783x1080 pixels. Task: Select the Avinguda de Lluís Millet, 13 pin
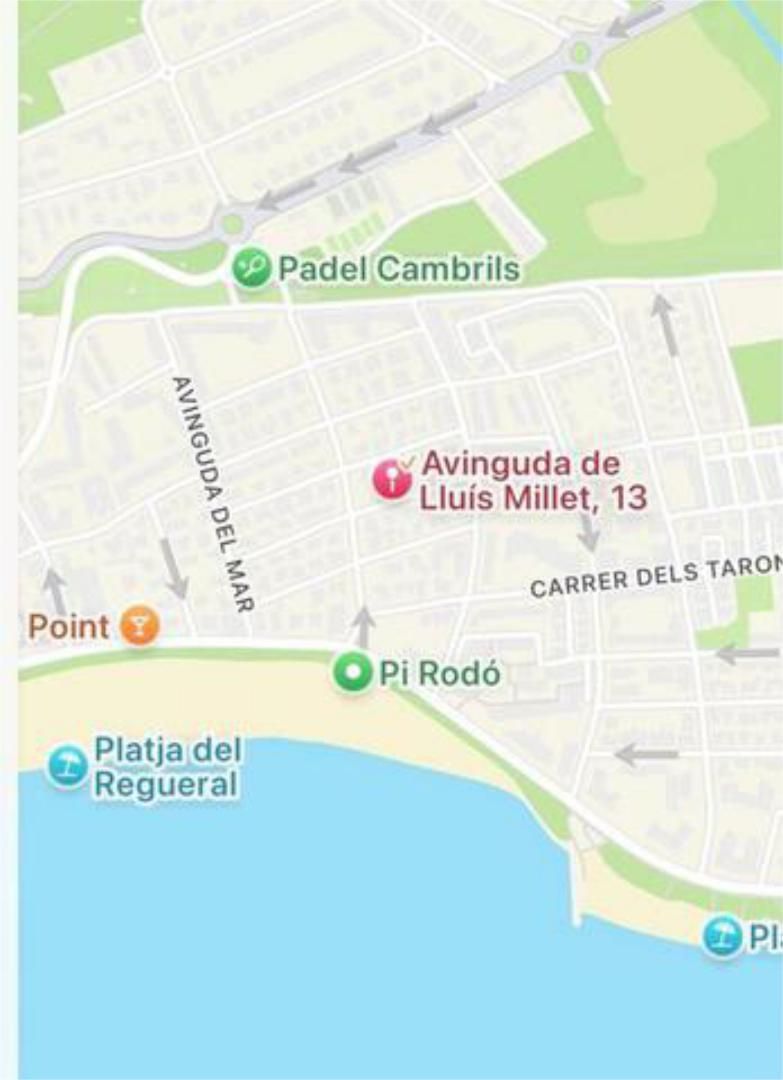392,479
